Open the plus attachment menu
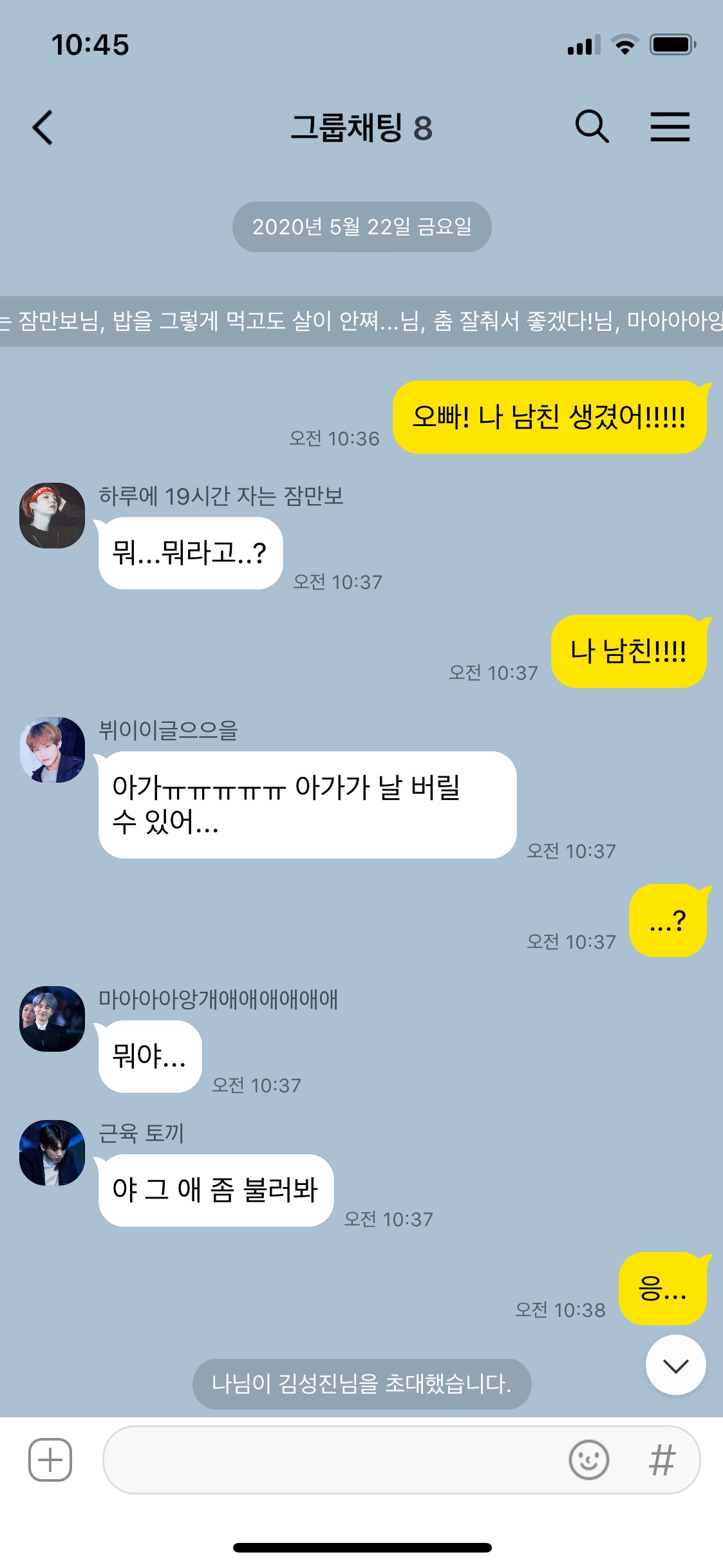 (x=50, y=1459)
